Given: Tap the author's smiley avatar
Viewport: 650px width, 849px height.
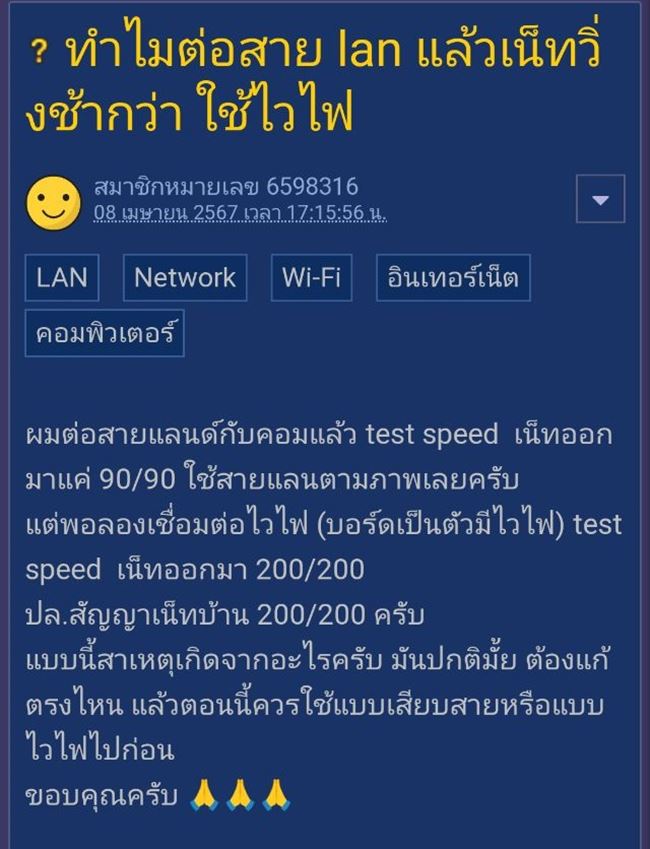Looking at the screenshot, I should (52, 201).
